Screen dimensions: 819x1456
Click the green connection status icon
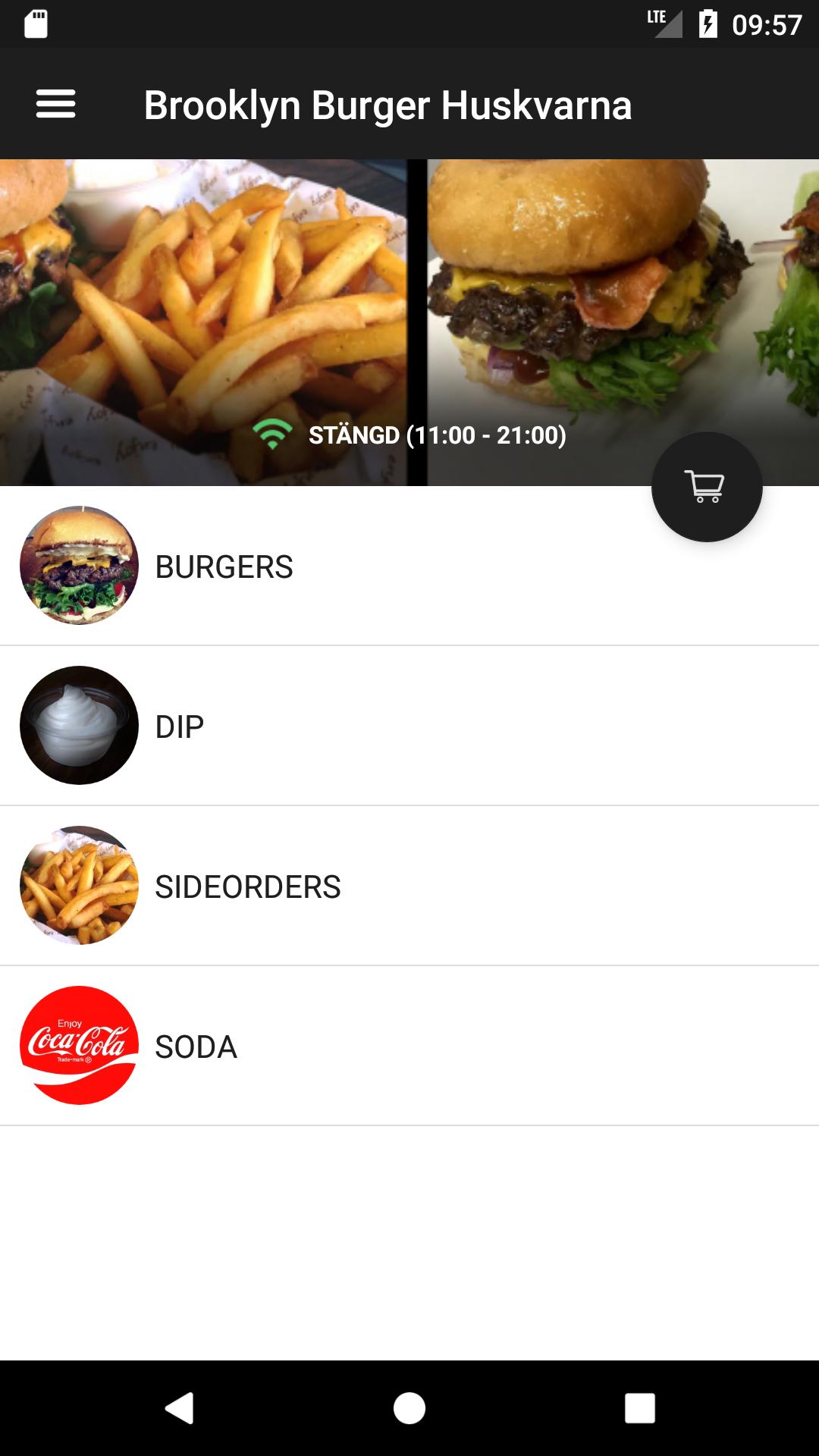[x=273, y=435]
